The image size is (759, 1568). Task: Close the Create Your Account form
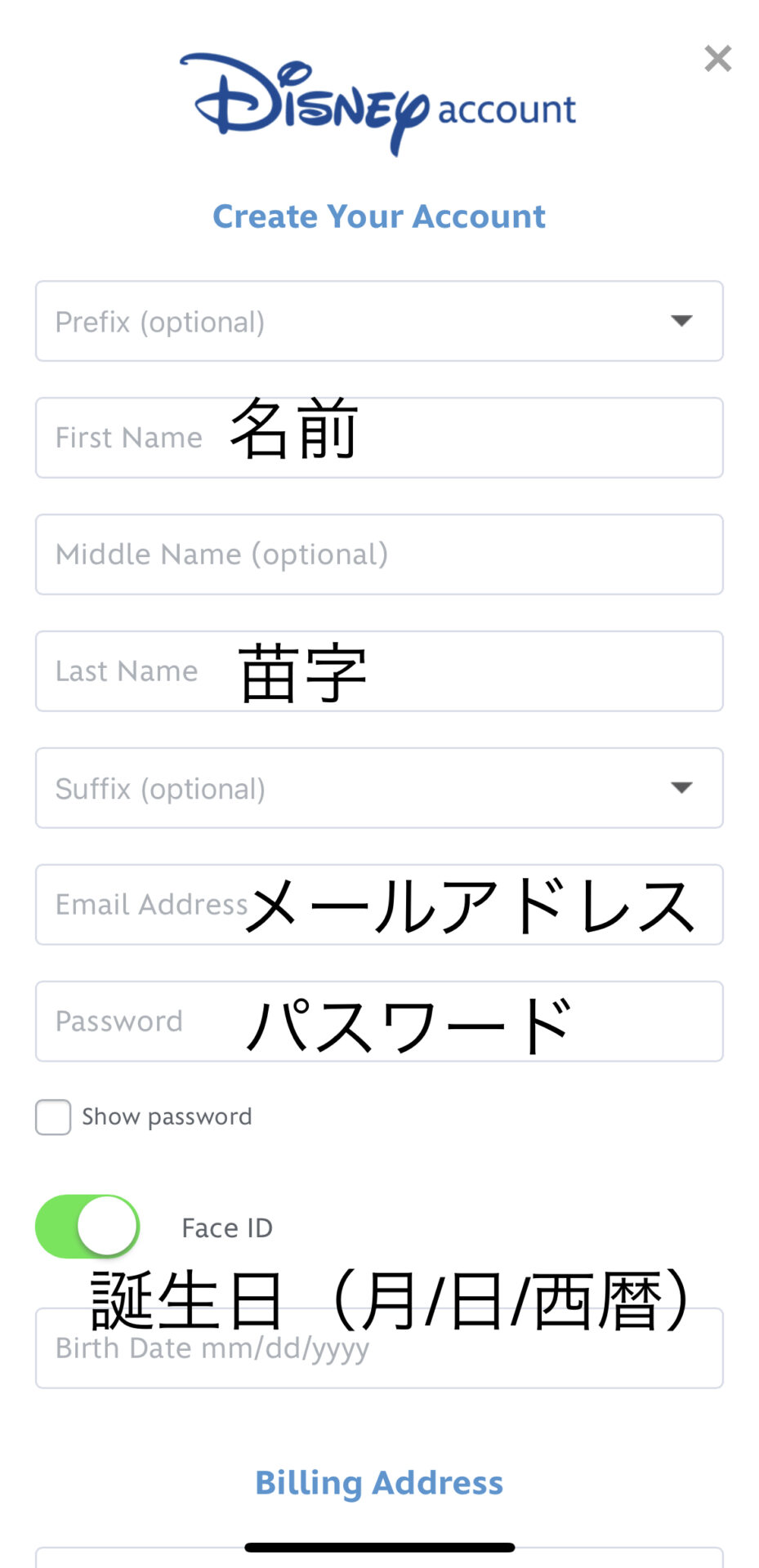pyautogui.click(x=717, y=59)
